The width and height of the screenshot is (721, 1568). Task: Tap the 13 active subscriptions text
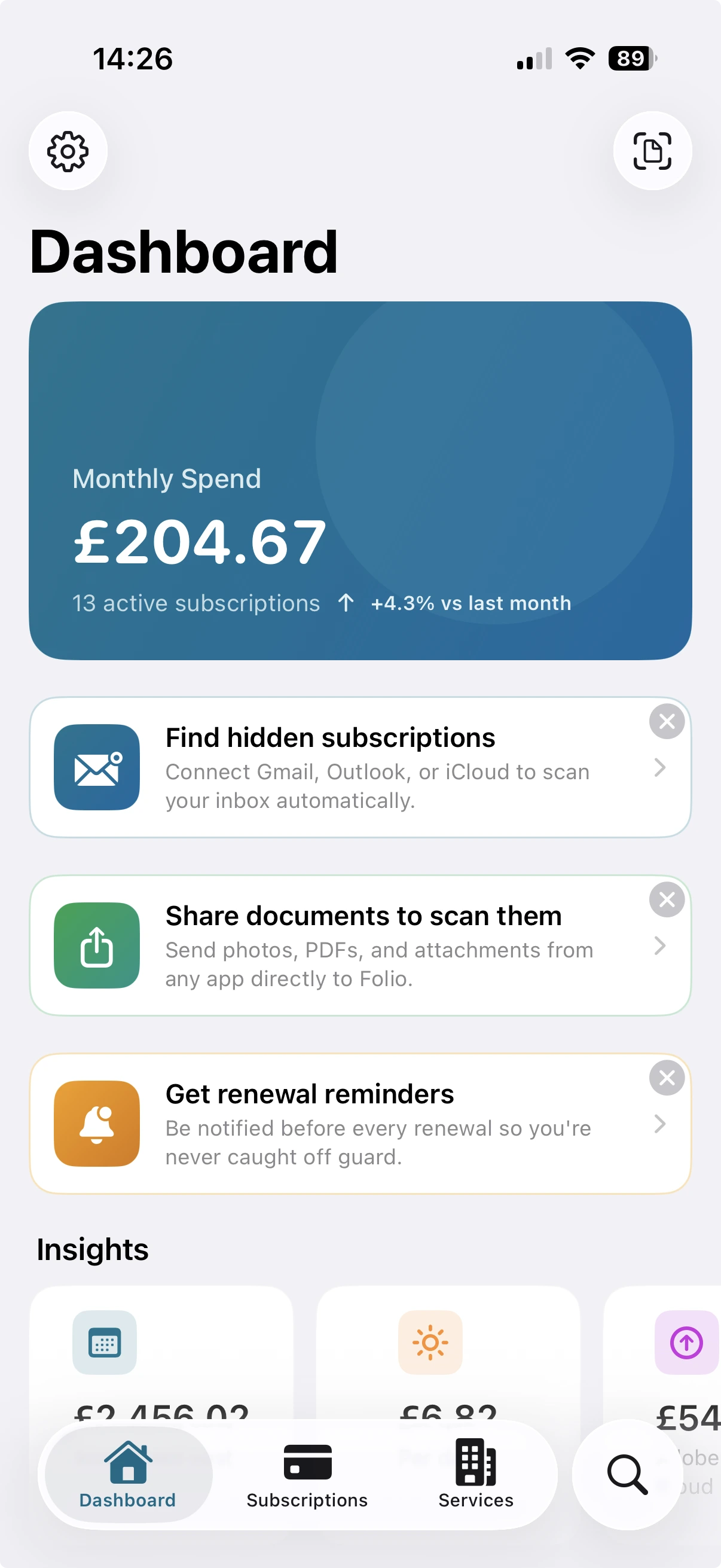(x=196, y=603)
